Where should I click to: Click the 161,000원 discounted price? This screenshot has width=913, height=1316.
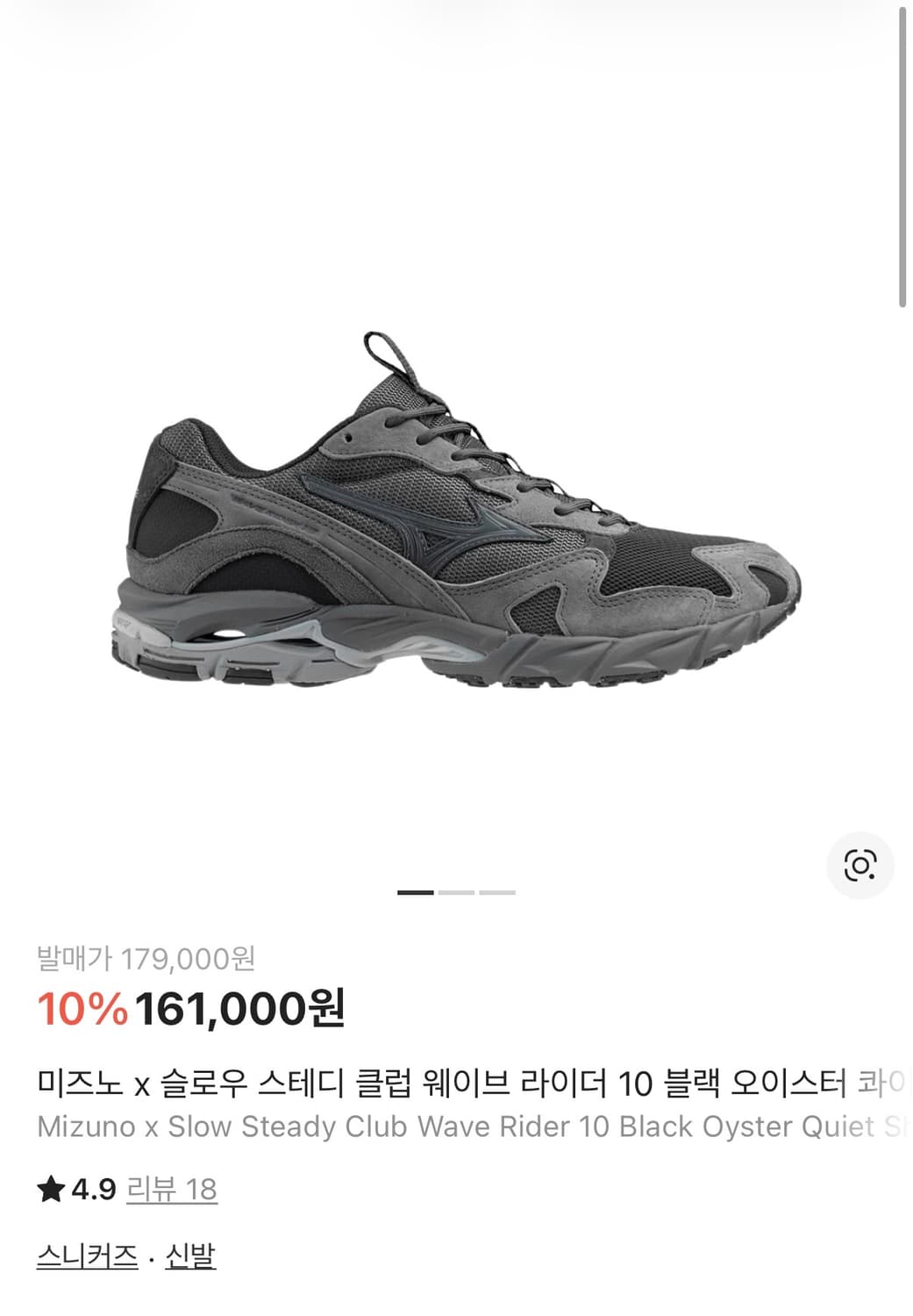pos(237,1009)
